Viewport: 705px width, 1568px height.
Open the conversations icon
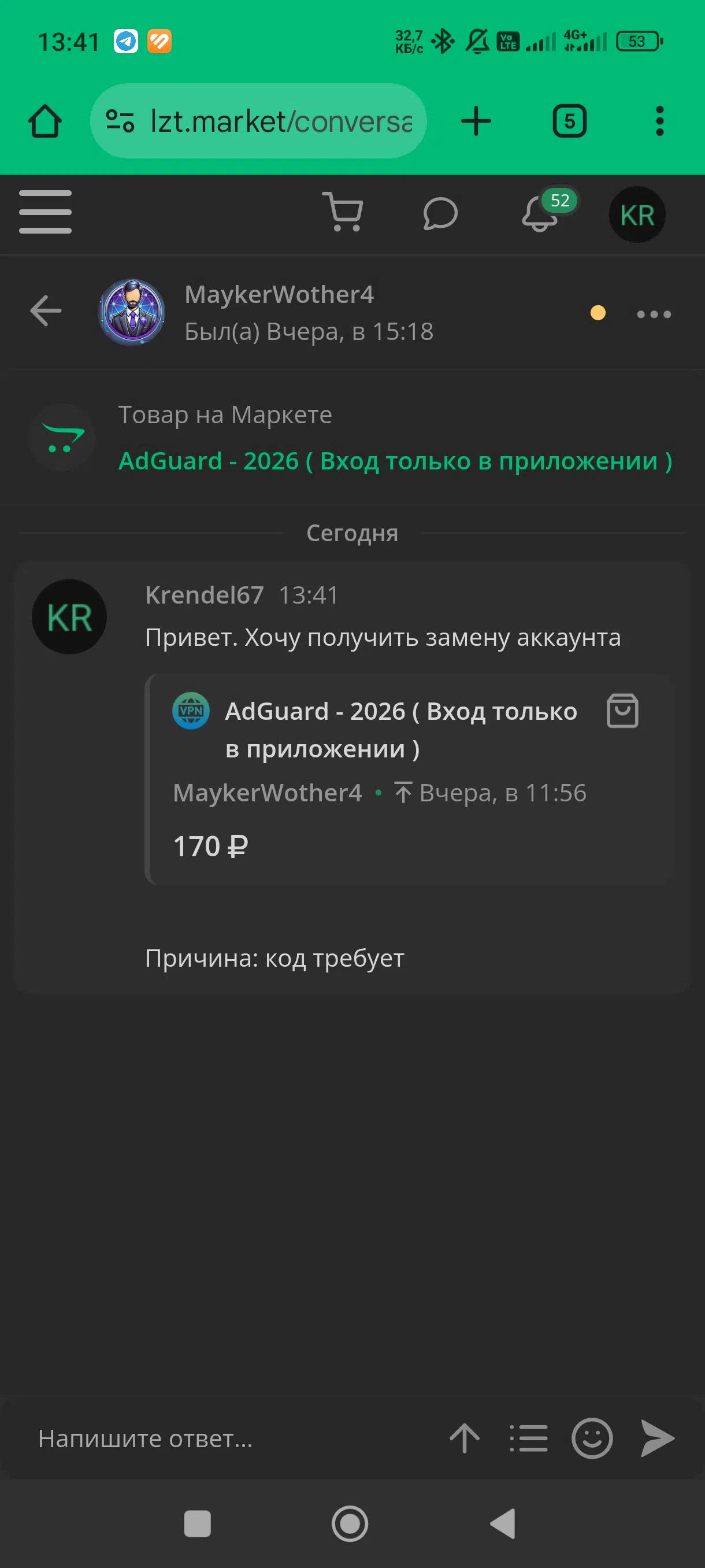(440, 214)
